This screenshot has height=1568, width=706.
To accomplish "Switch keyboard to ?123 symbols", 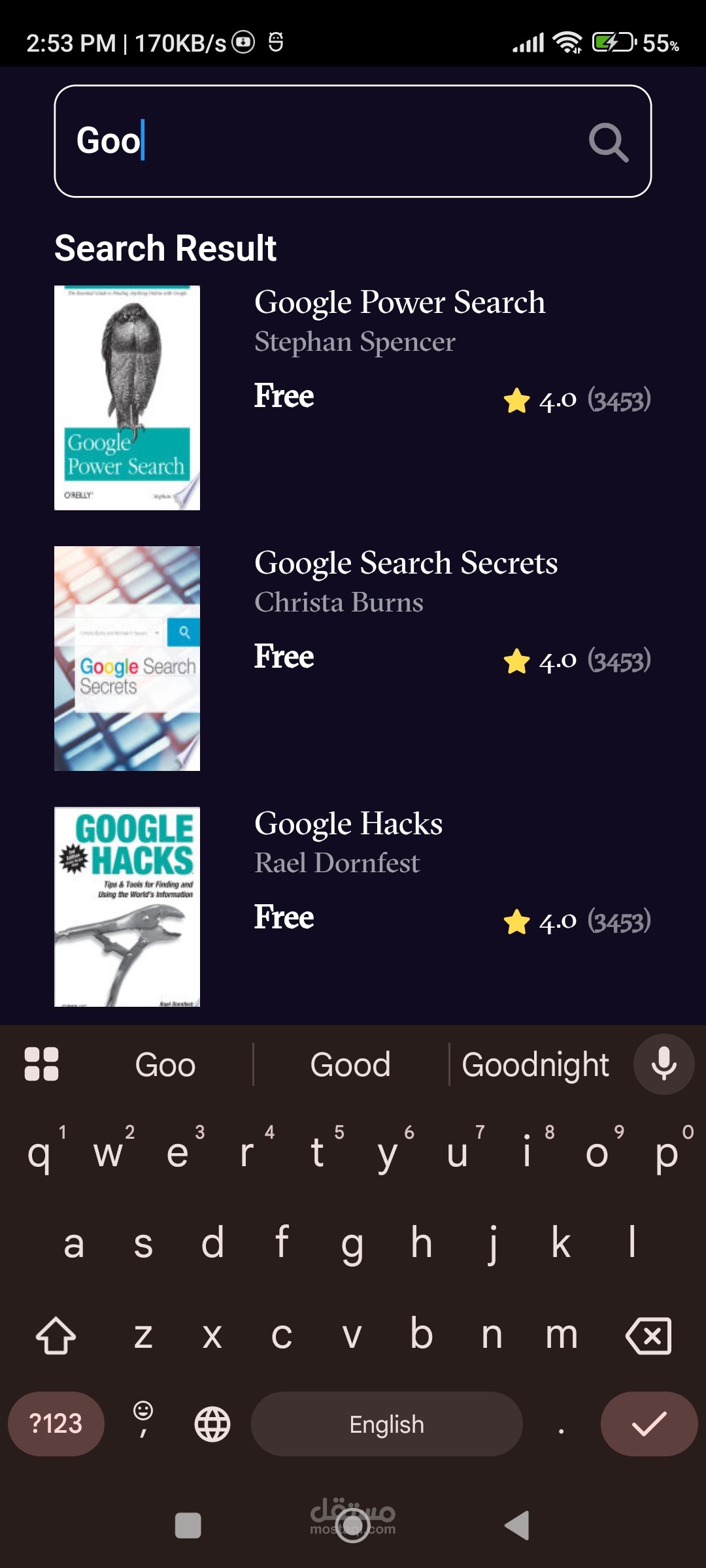I will tap(56, 1424).
